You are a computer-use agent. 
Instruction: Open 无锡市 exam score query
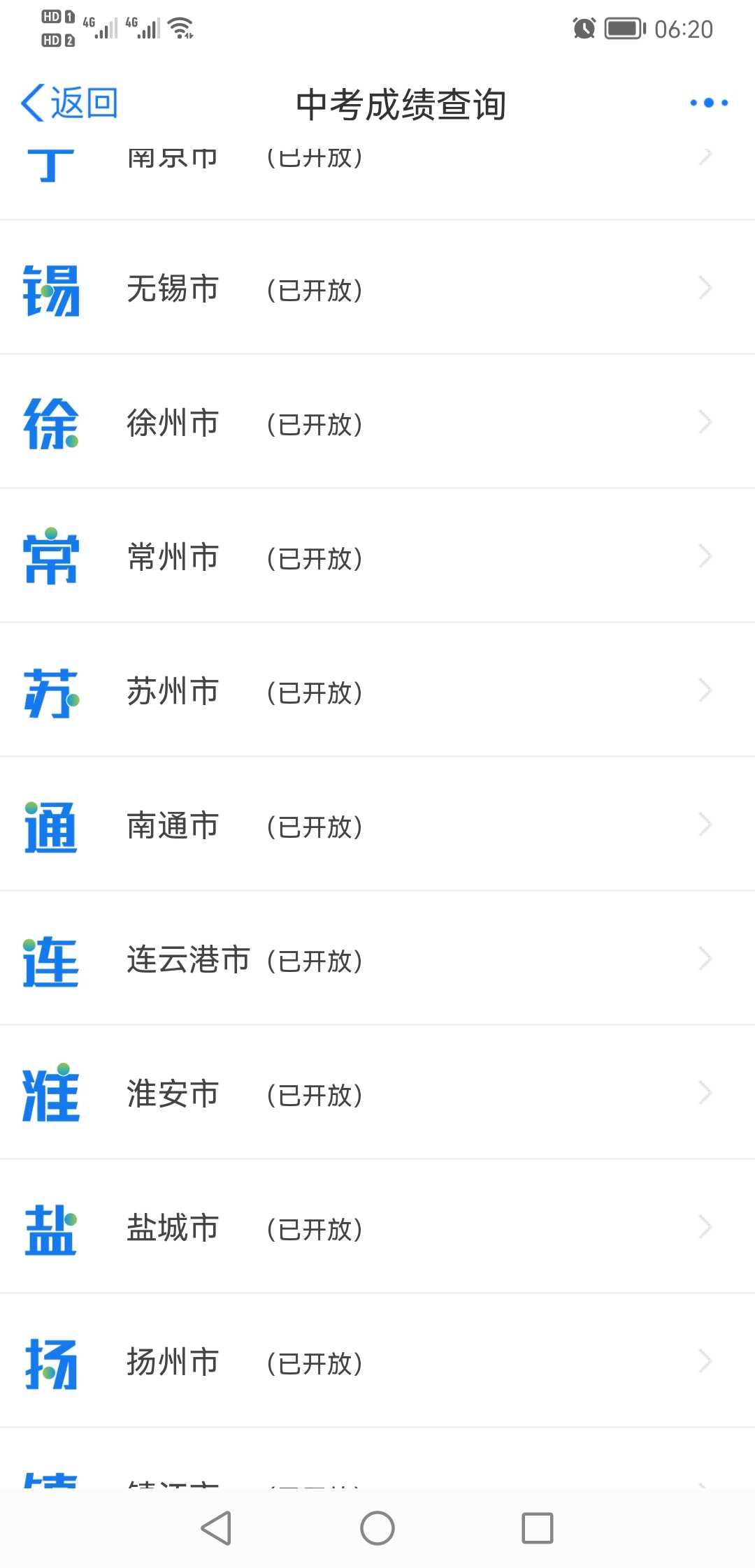tap(377, 287)
